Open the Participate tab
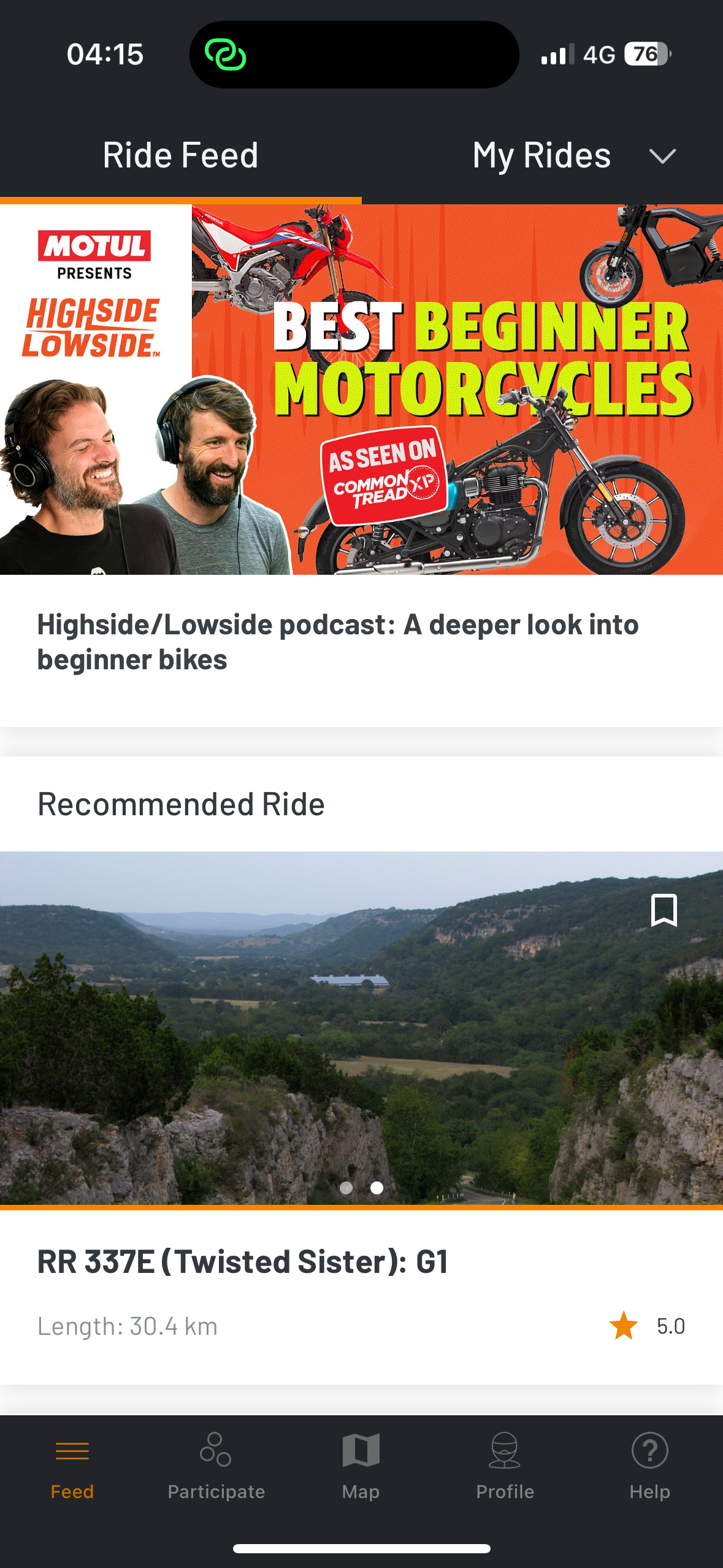The image size is (723, 1568). 216,1466
